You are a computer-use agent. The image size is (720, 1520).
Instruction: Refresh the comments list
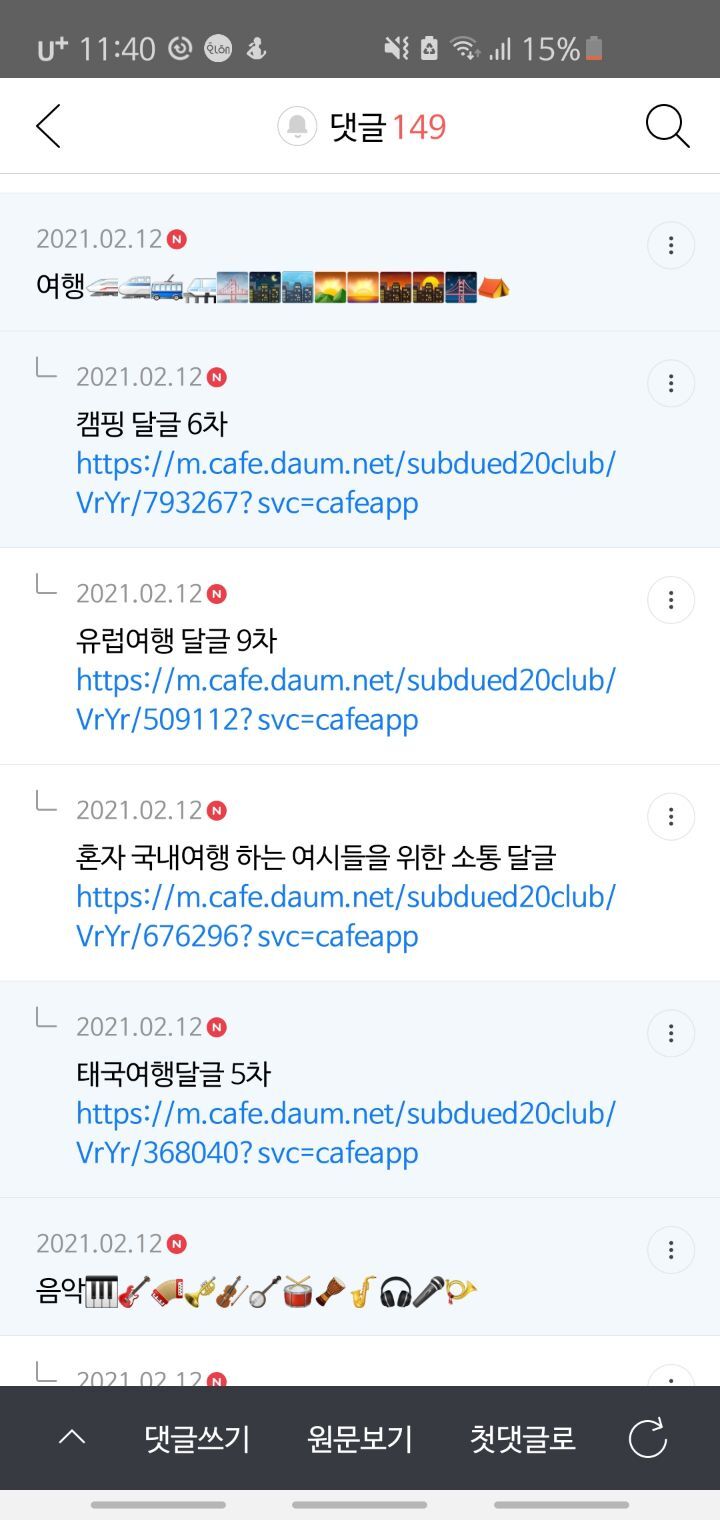(647, 1439)
